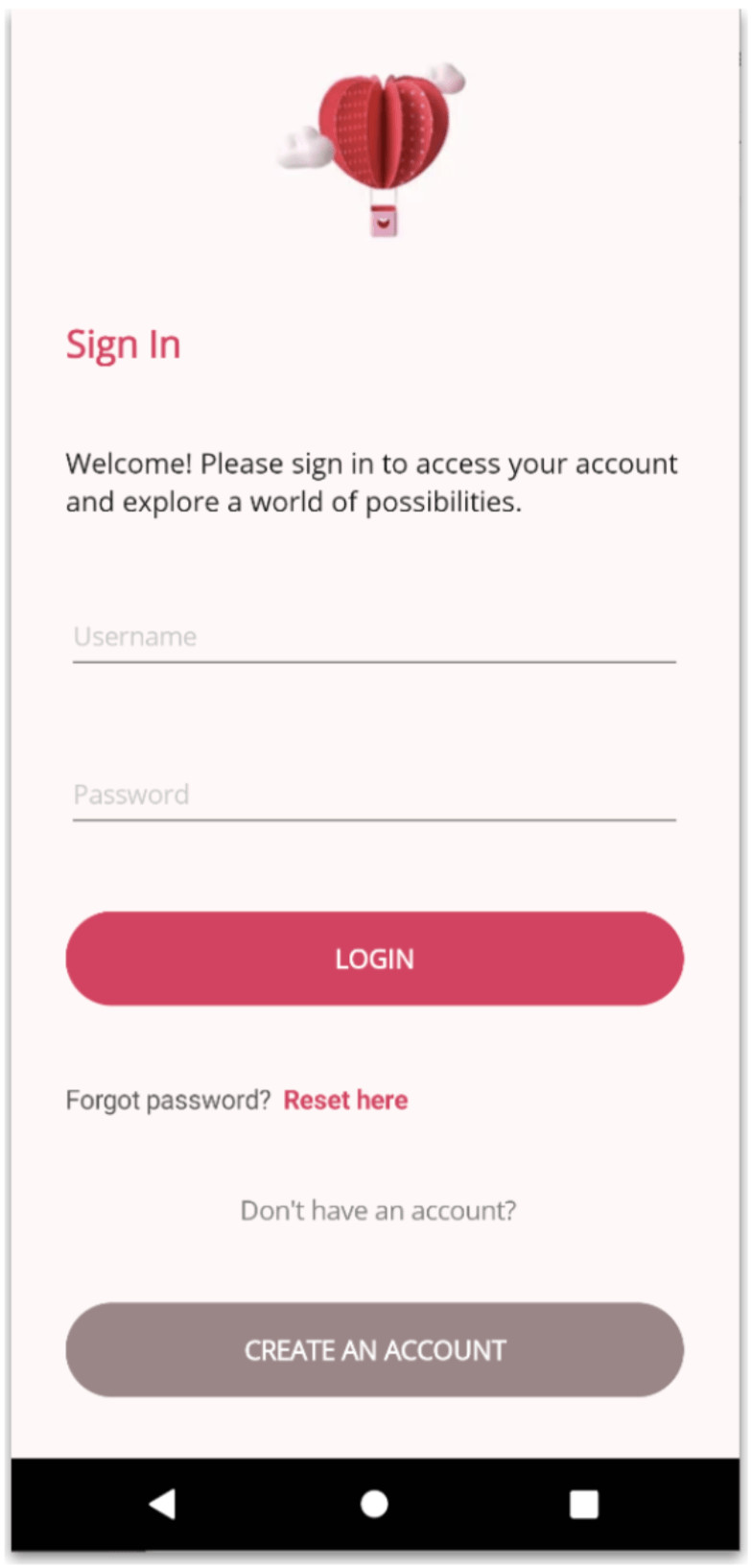Return to the home screen
Image resolution: width=752 pixels, height=1568 pixels.
[x=374, y=1504]
